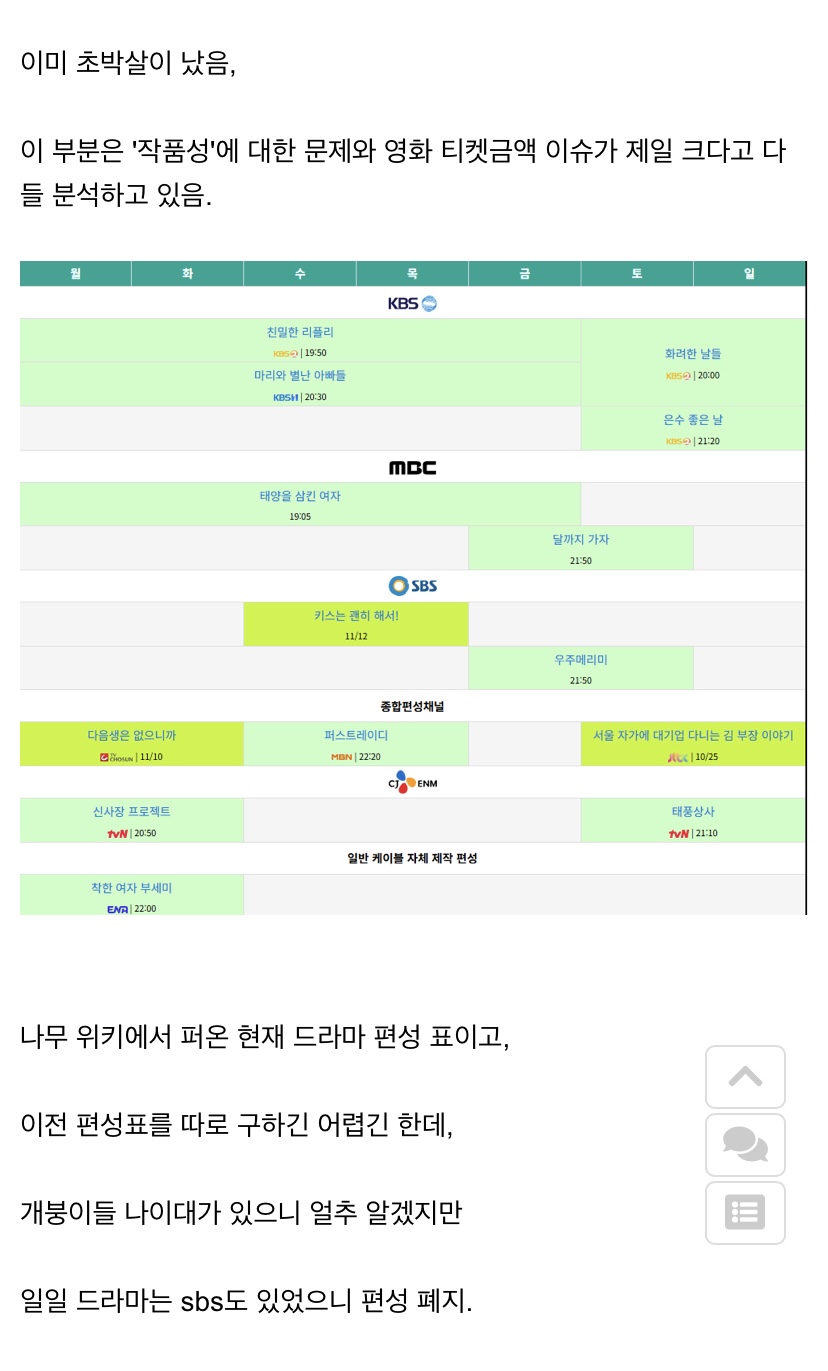Open the drama schedule table image

(412, 588)
